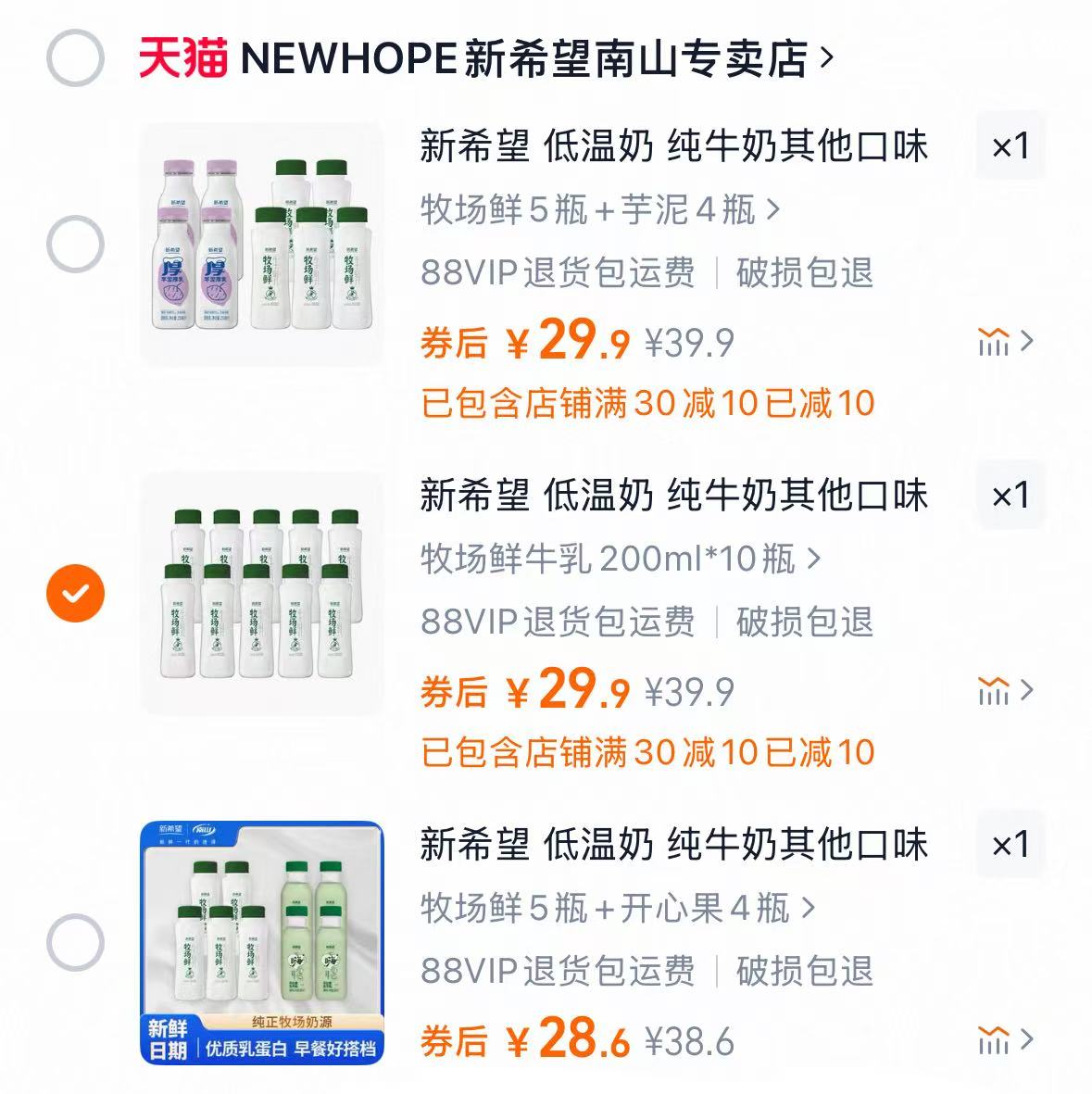This screenshot has height=1094, width=1092.
Task: Click the promotion icon next to 芋泥 combo price
Action: tap(993, 341)
